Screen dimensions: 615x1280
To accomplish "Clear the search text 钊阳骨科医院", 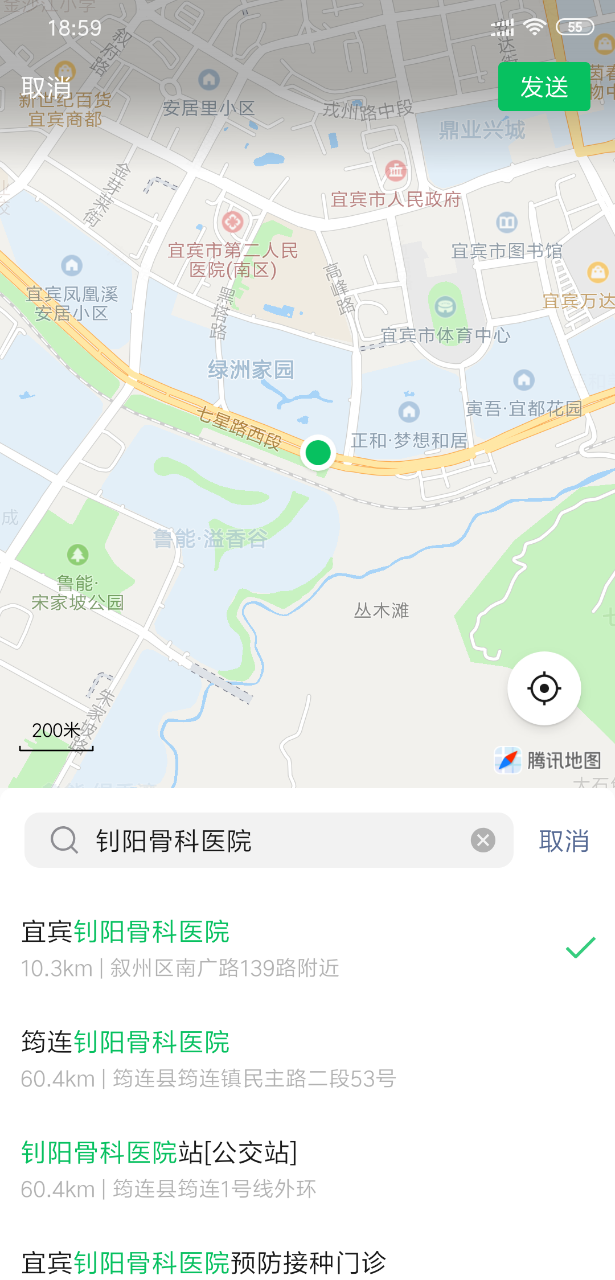I will point(483,840).
